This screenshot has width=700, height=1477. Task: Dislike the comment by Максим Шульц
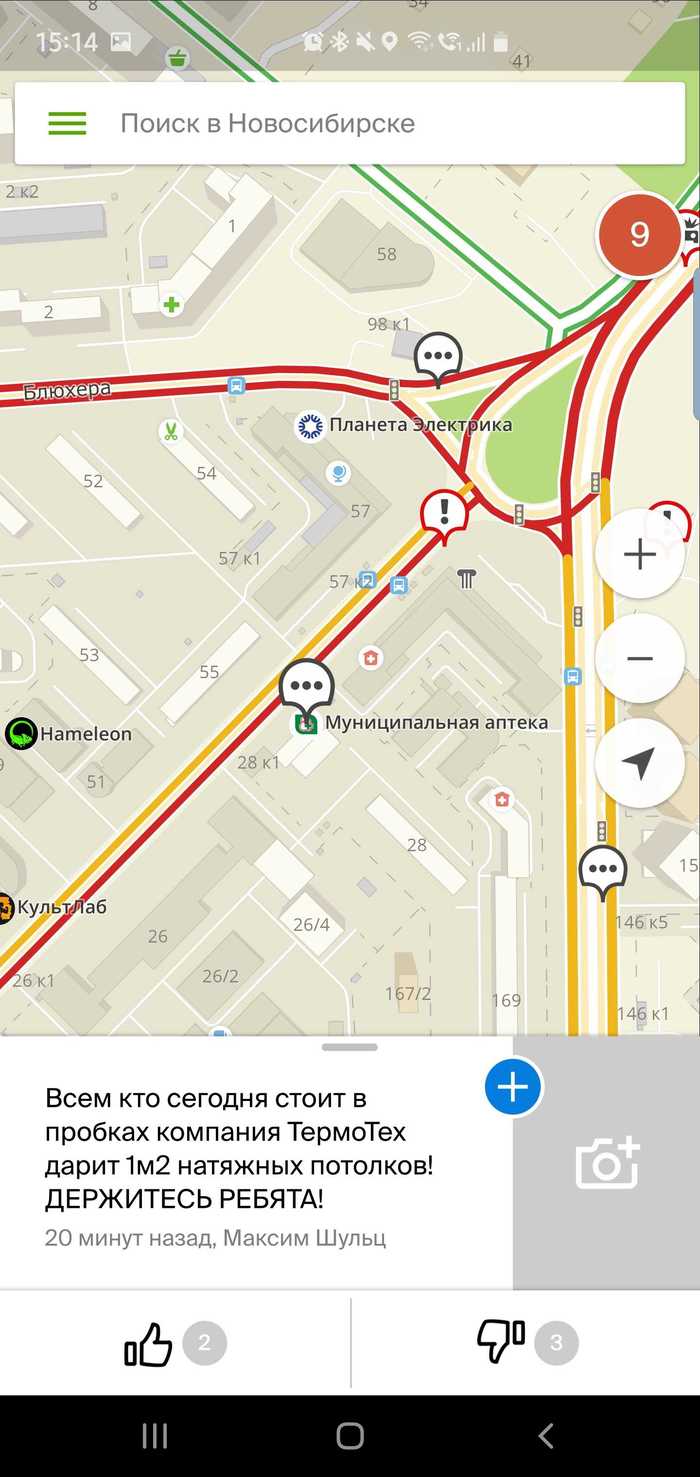[x=501, y=1343]
